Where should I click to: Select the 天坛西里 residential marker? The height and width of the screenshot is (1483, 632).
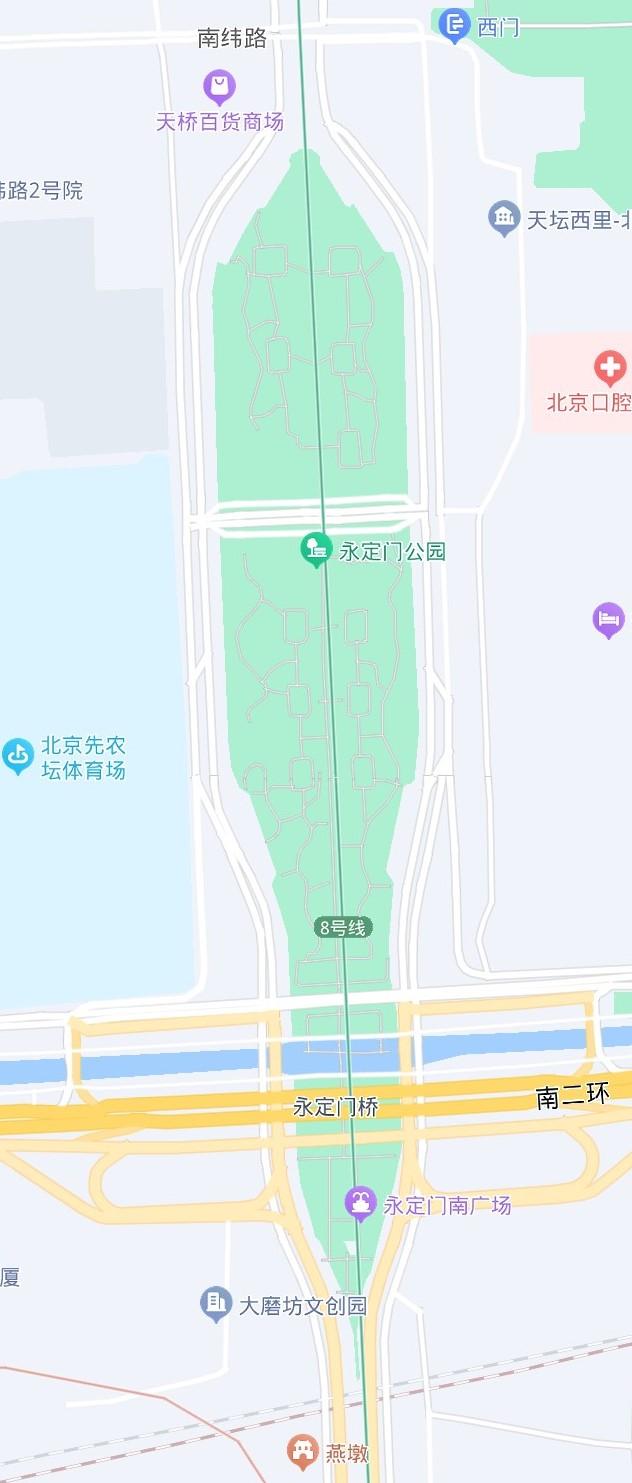[x=504, y=217]
